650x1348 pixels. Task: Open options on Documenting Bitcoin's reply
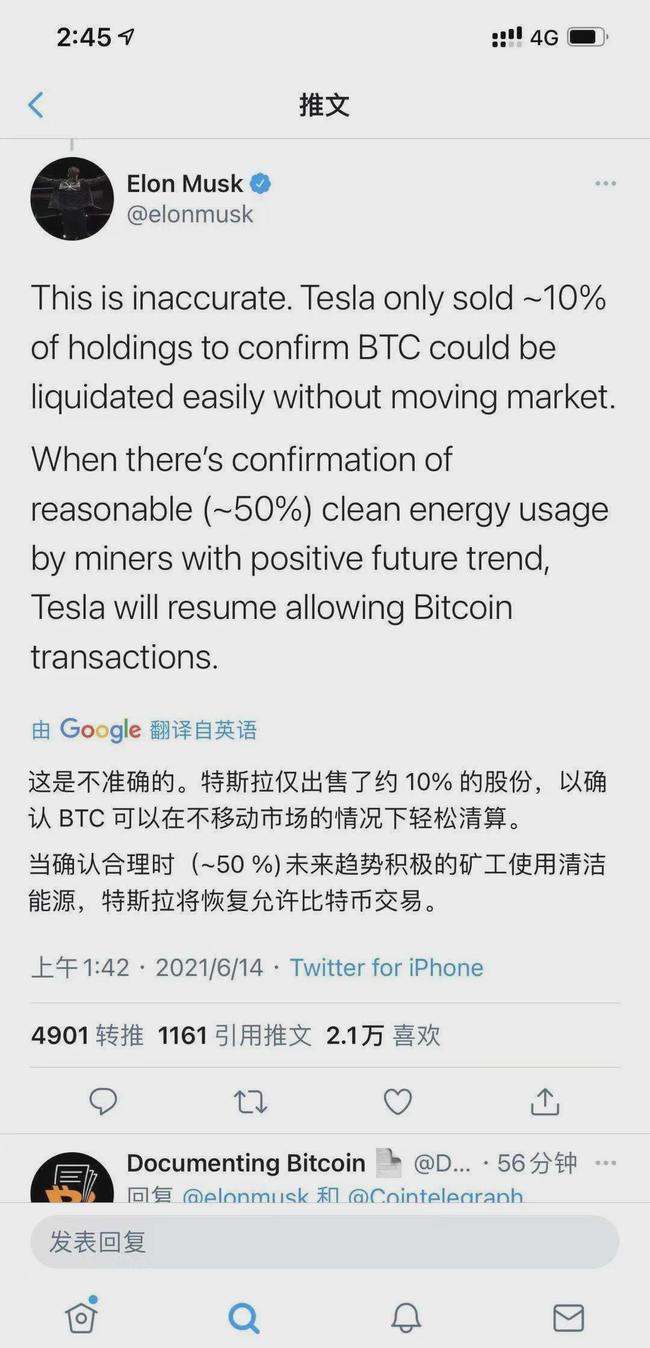pyautogui.click(x=605, y=1163)
